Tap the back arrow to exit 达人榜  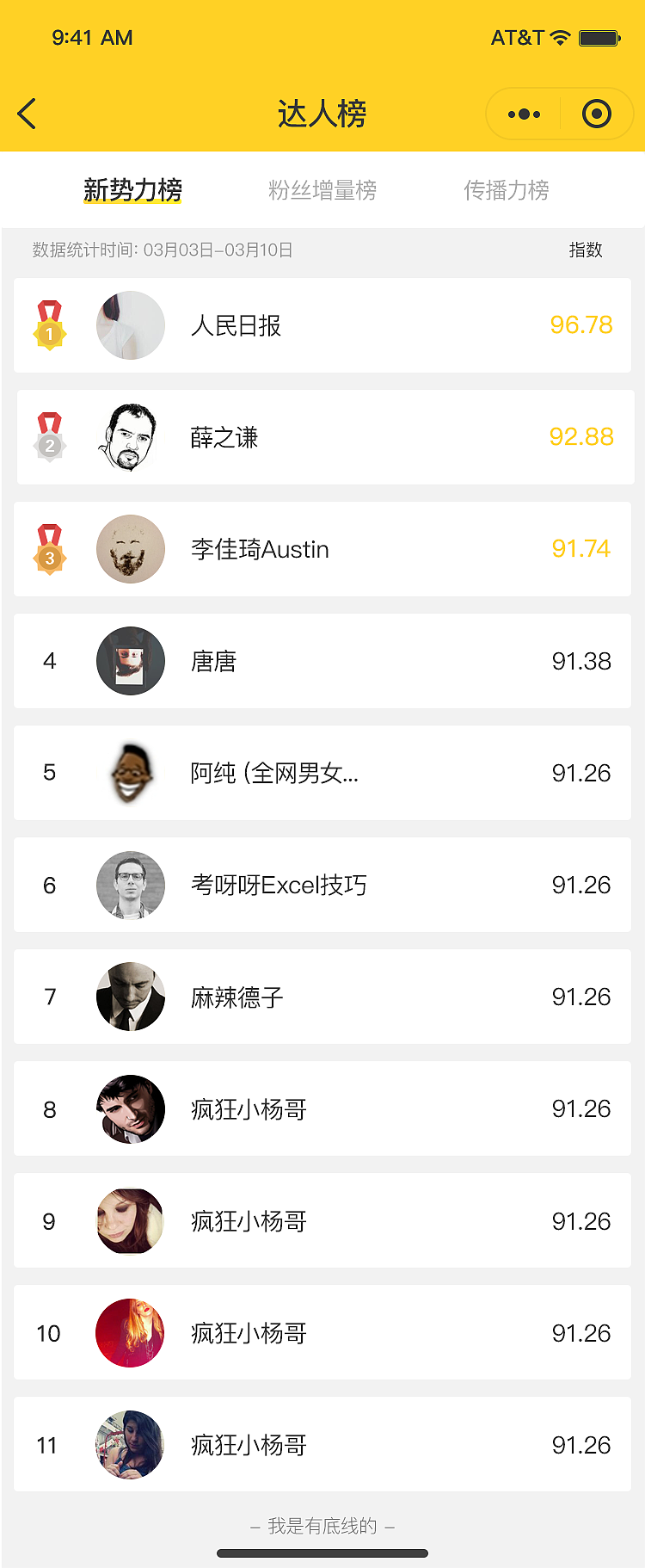point(27,113)
